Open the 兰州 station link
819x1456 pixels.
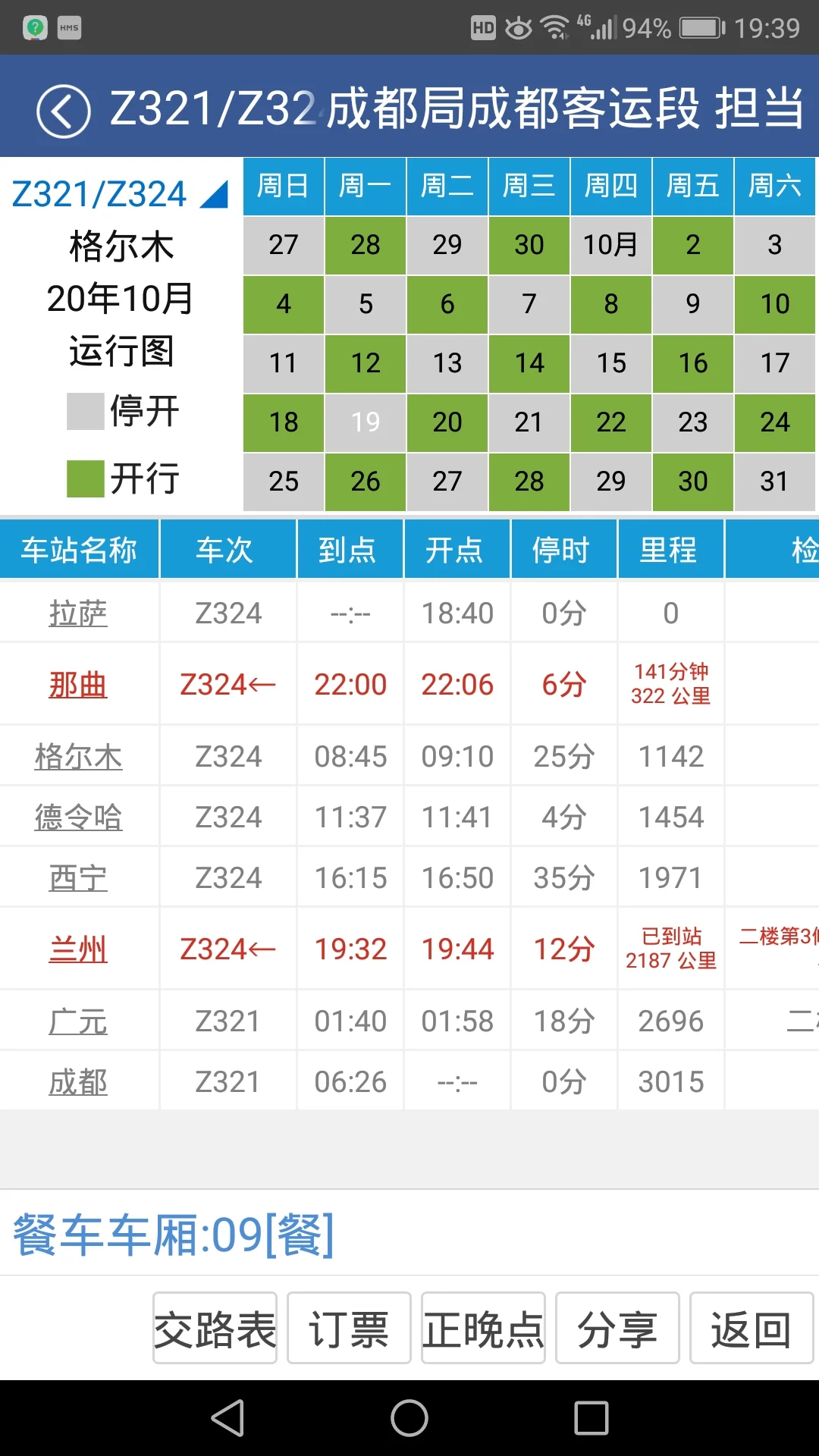pyautogui.click(x=78, y=949)
